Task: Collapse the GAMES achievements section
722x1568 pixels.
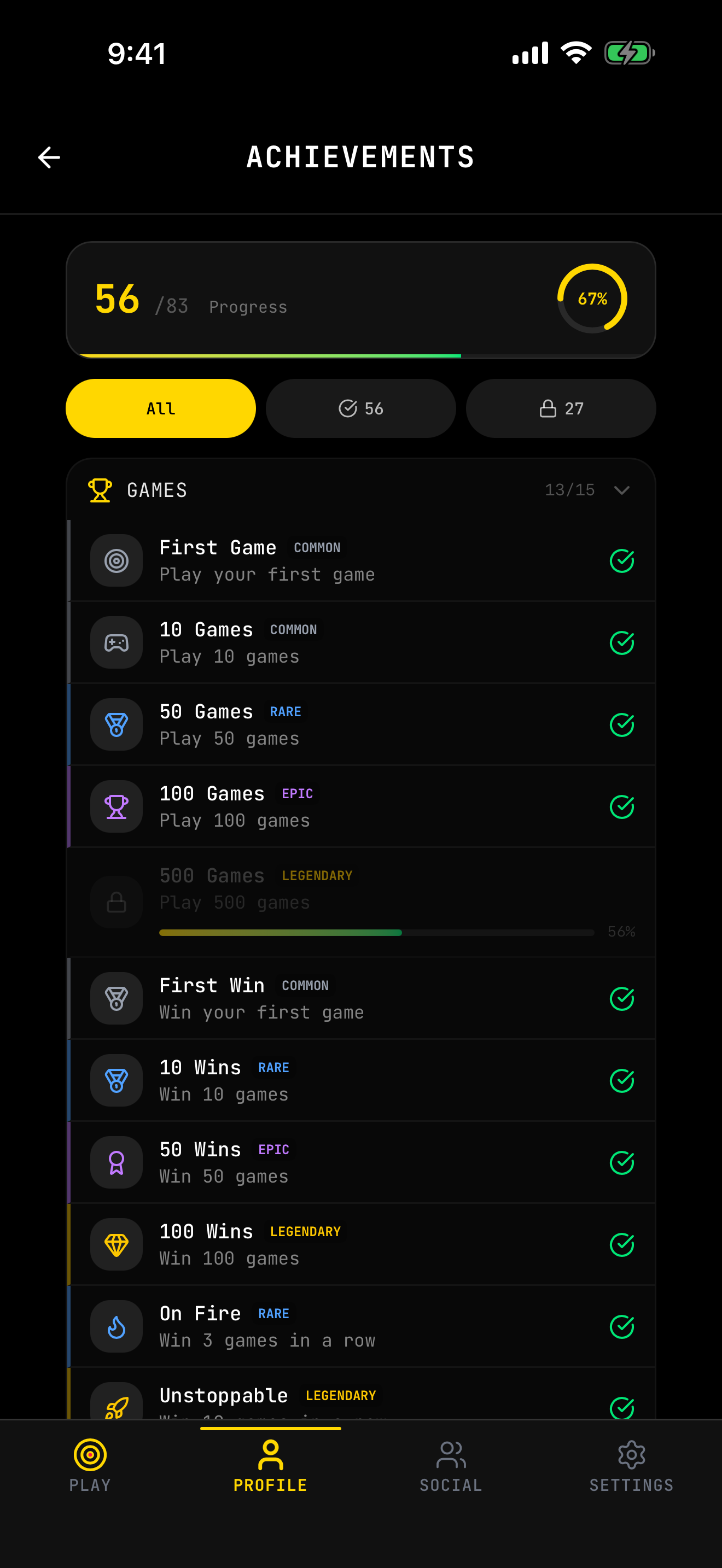Action: [622, 490]
